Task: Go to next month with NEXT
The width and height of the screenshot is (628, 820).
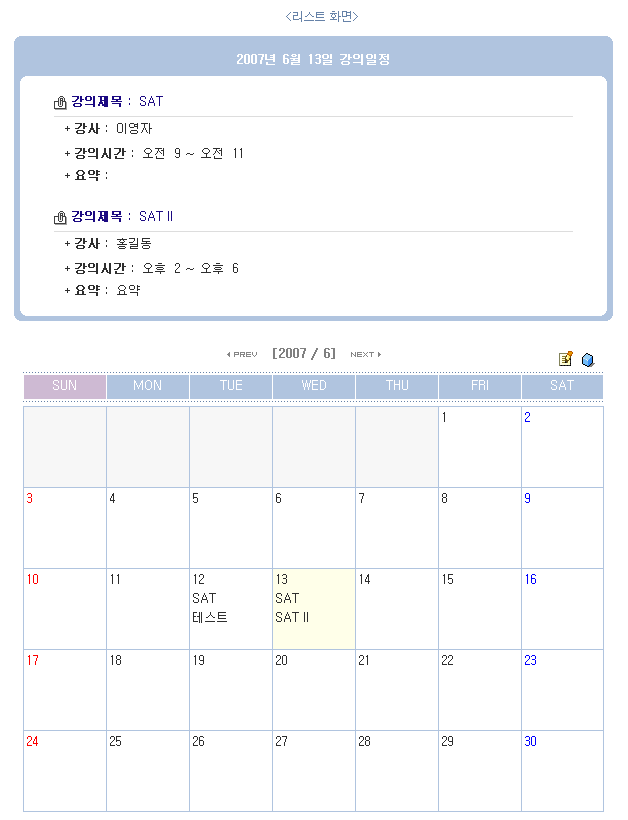Action: tap(365, 354)
